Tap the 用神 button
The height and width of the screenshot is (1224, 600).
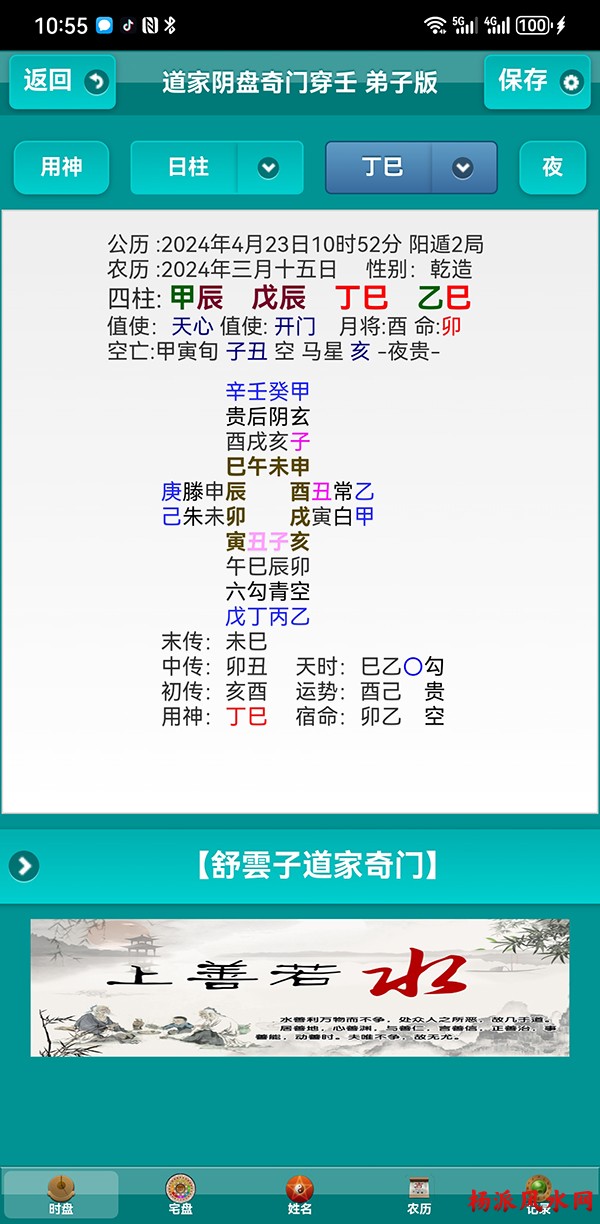click(61, 167)
